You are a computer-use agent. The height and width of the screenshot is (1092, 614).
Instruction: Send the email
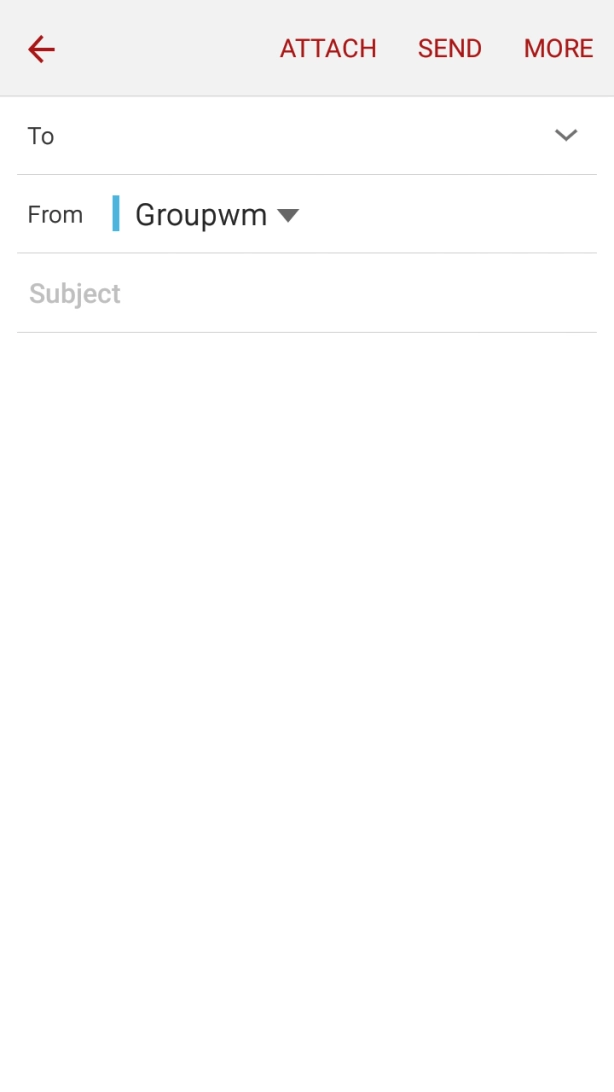pos(450,49)
